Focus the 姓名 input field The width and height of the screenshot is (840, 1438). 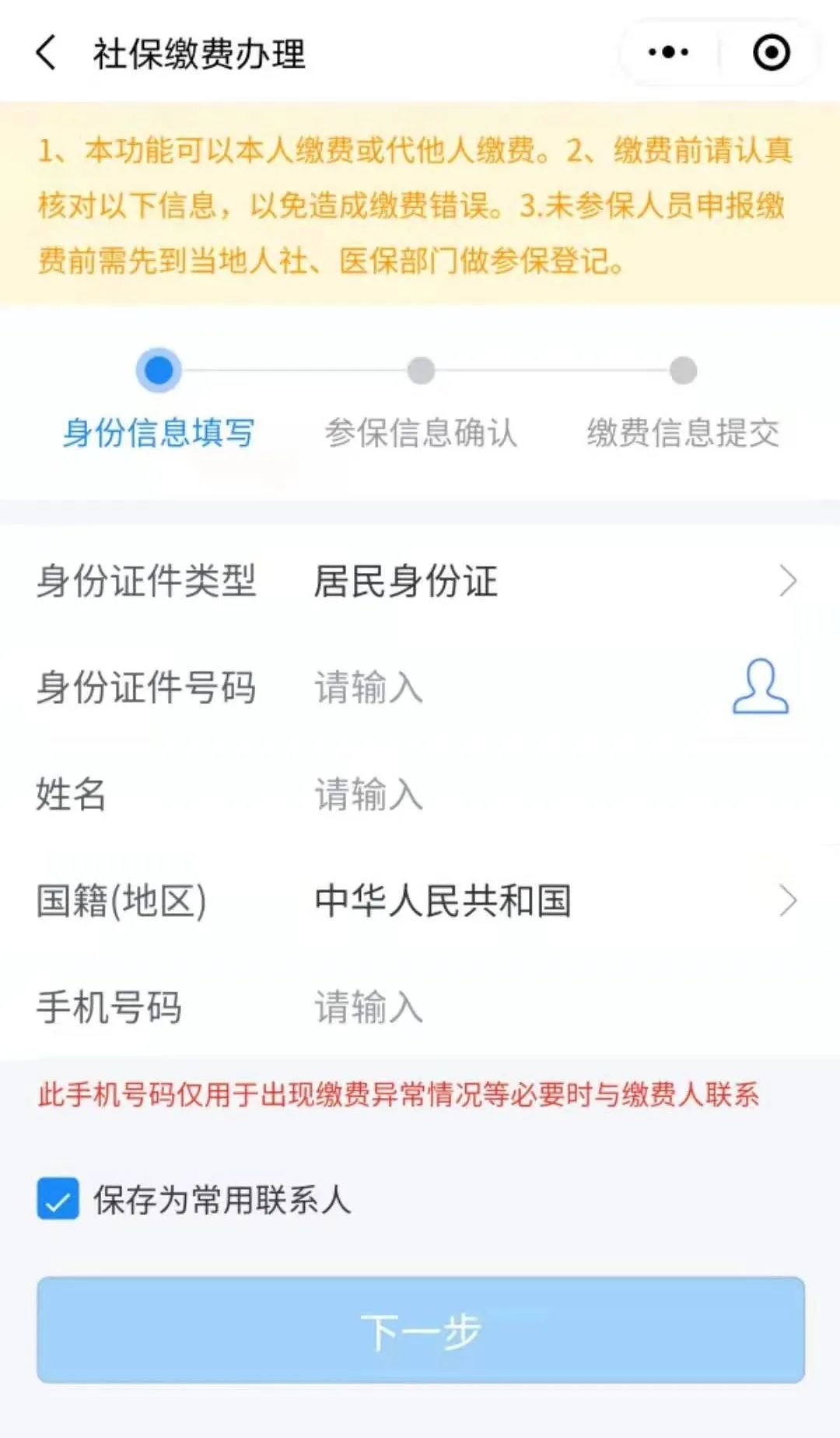[x=498, y=794]
